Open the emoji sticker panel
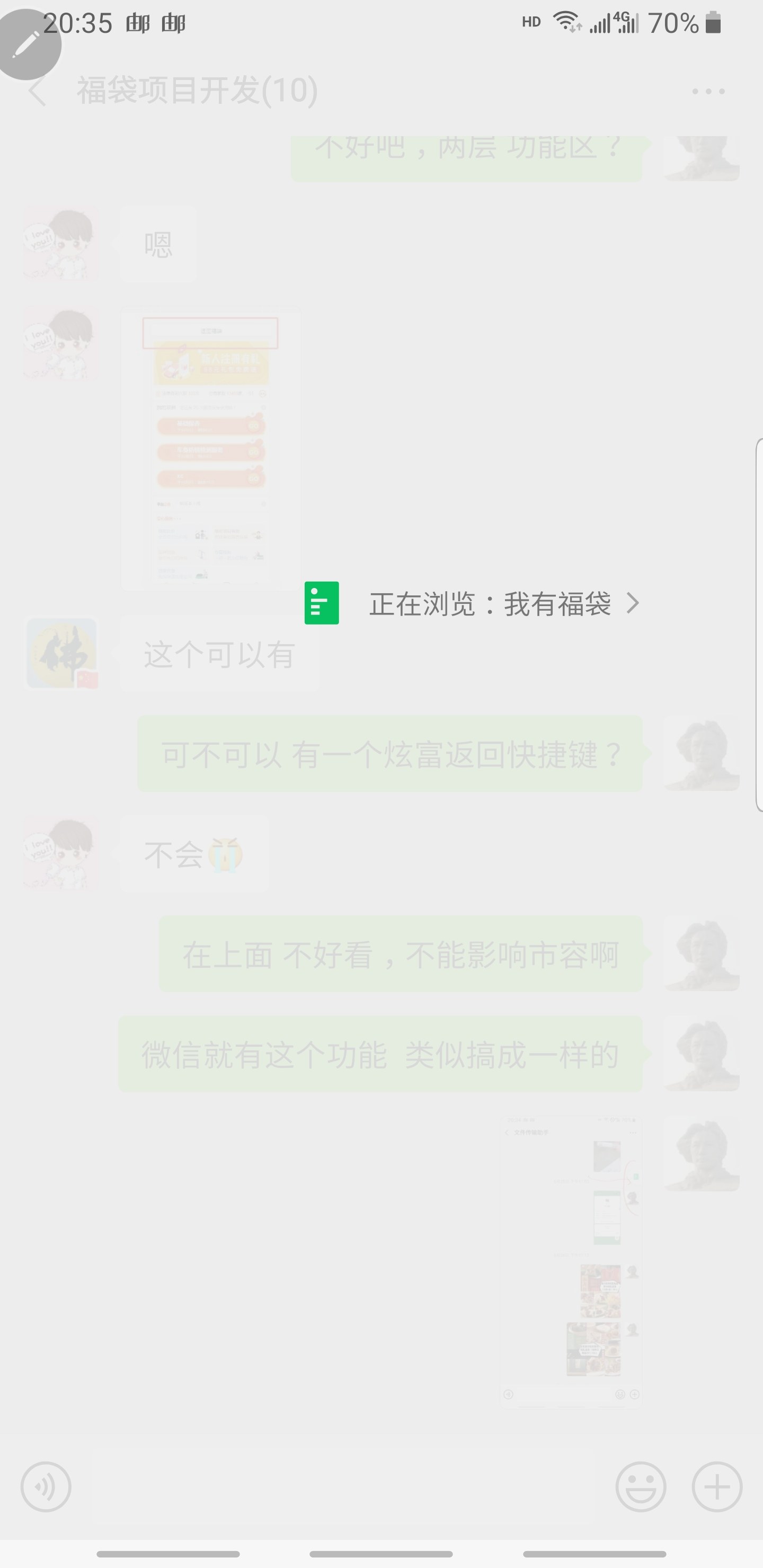The image size is (763, 1568). pyautogui.click(x=641, y=1486)
